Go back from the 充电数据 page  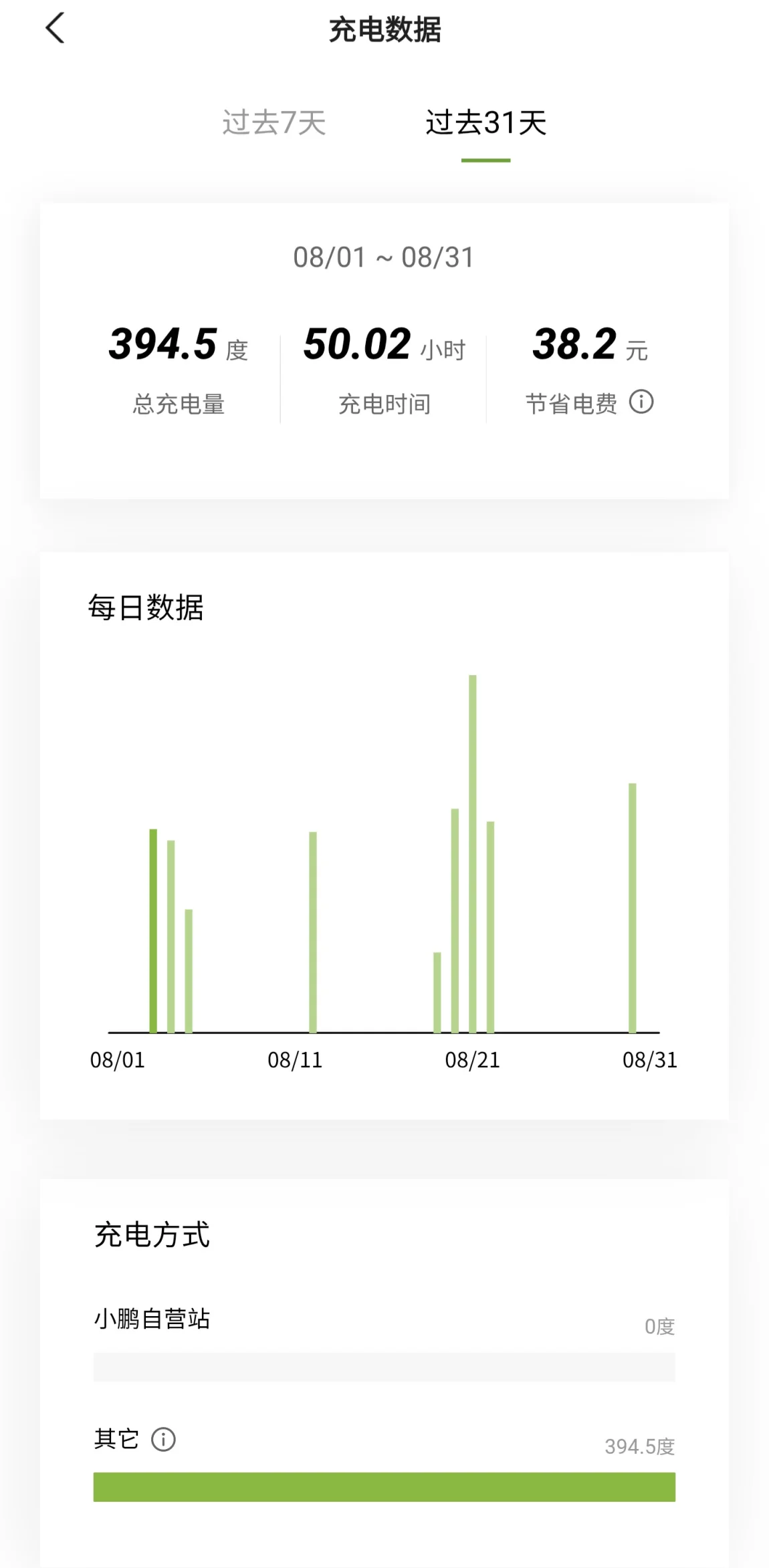pos(56,29)
